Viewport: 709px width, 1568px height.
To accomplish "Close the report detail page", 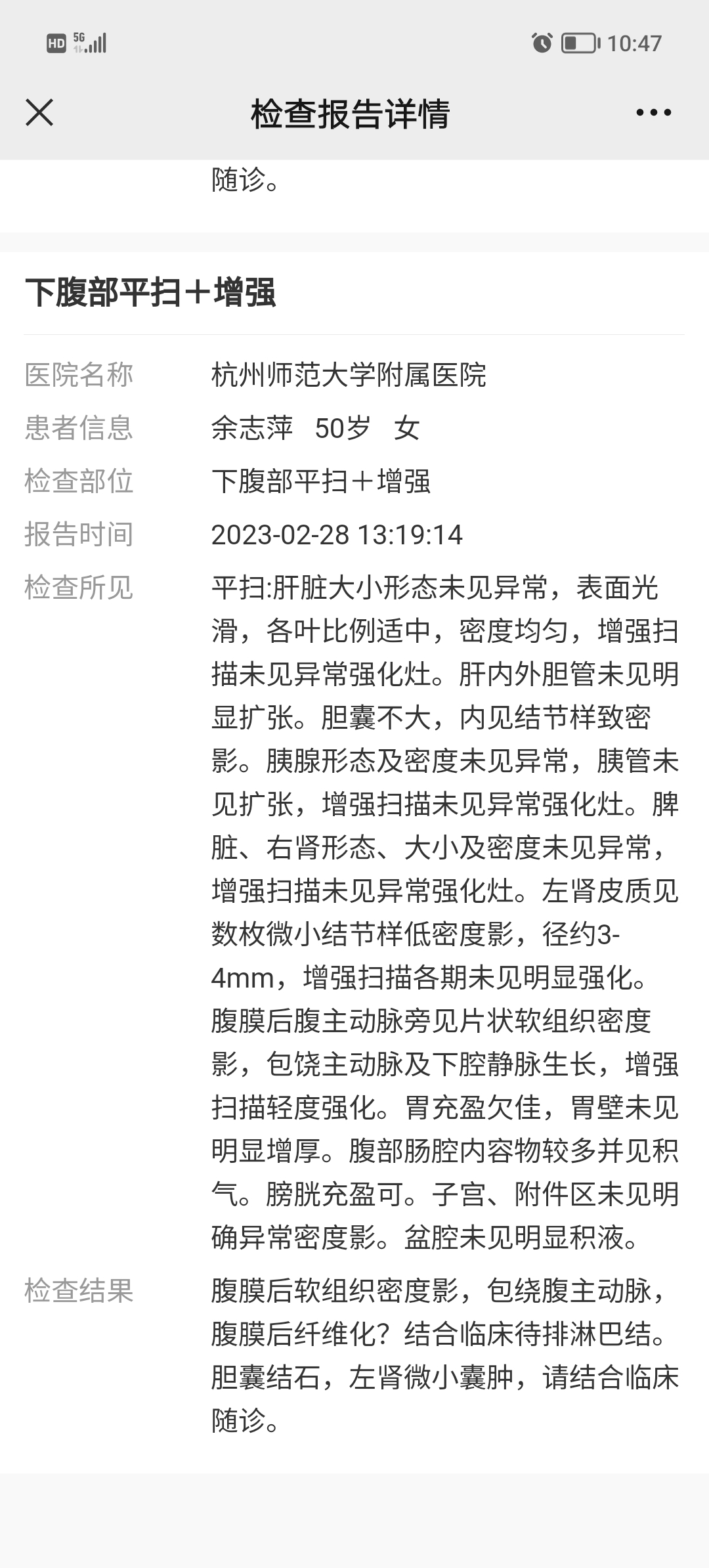I will [x=39, y=112].
